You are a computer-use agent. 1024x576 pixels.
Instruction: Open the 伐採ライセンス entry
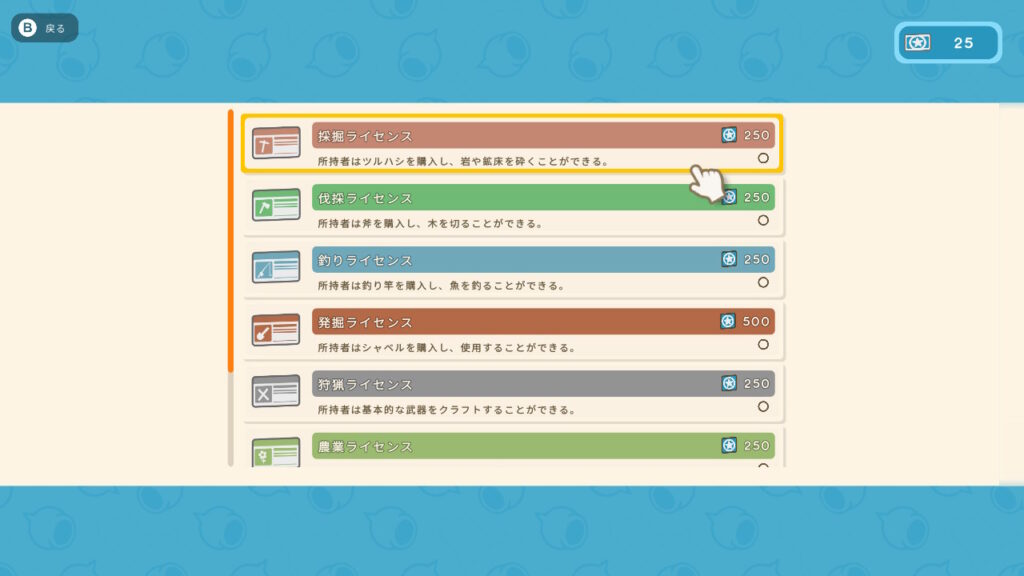point(510,207)
